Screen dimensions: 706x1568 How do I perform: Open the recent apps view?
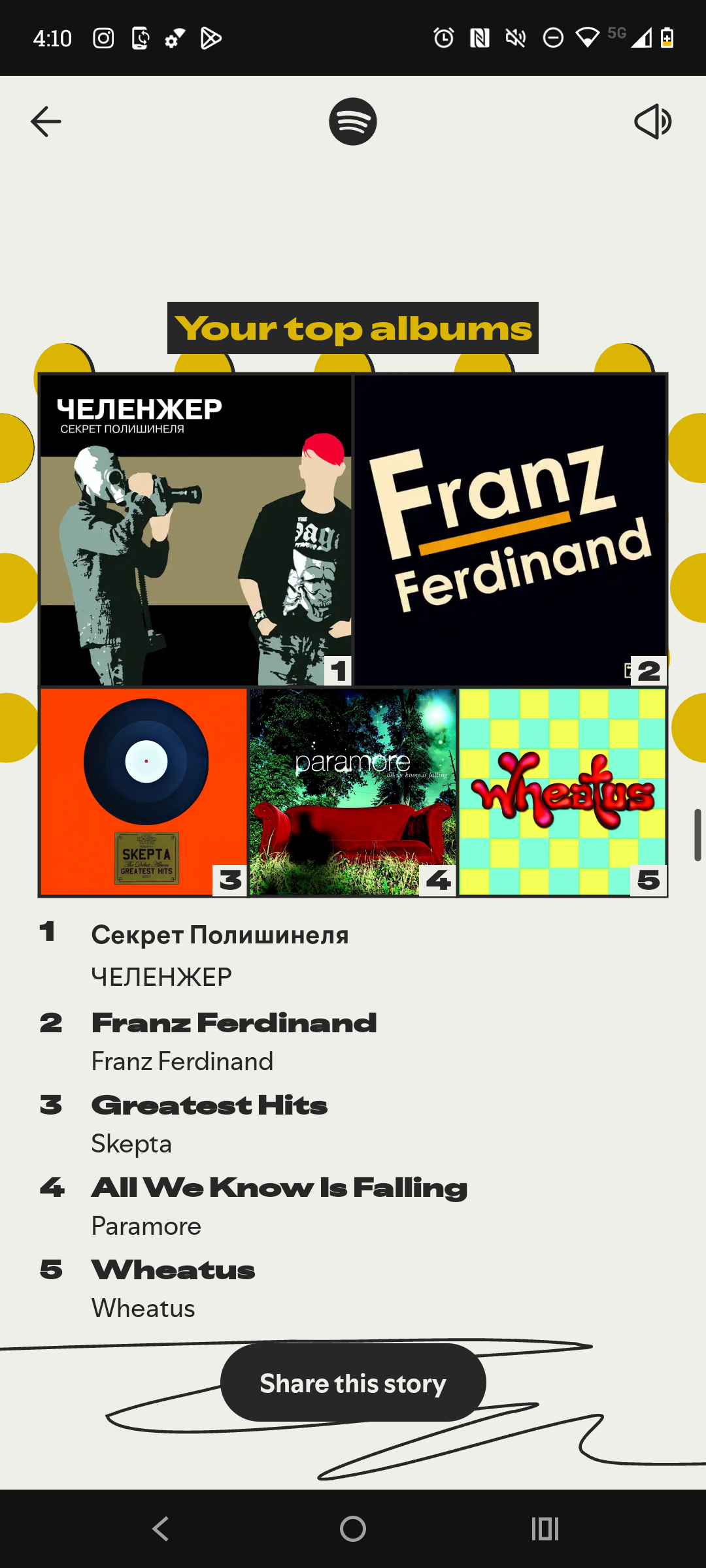(545, 1529)
